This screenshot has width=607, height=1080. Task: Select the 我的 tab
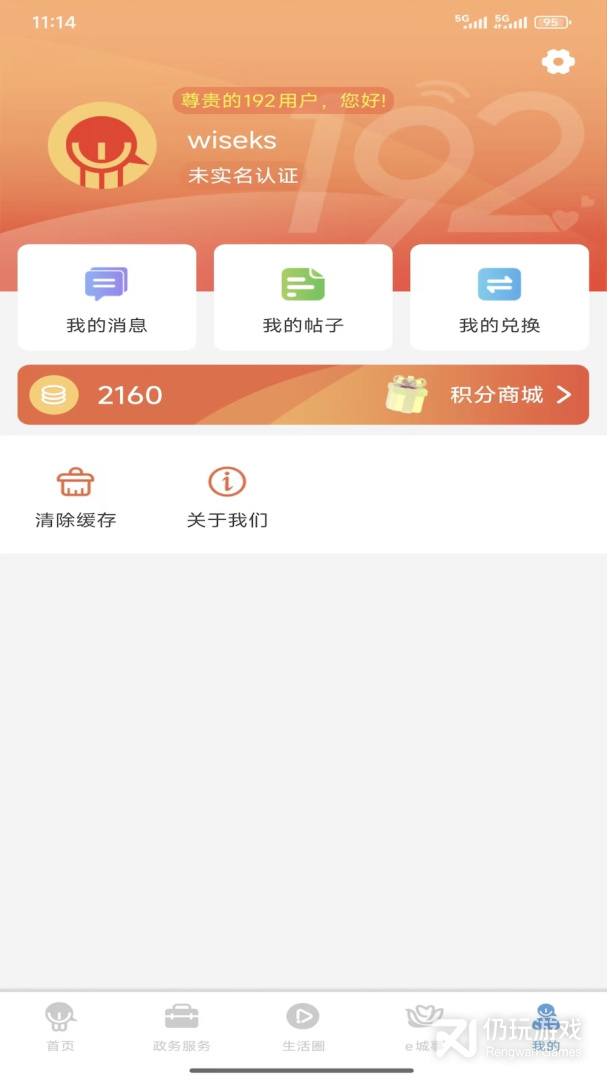[545, 1027]
